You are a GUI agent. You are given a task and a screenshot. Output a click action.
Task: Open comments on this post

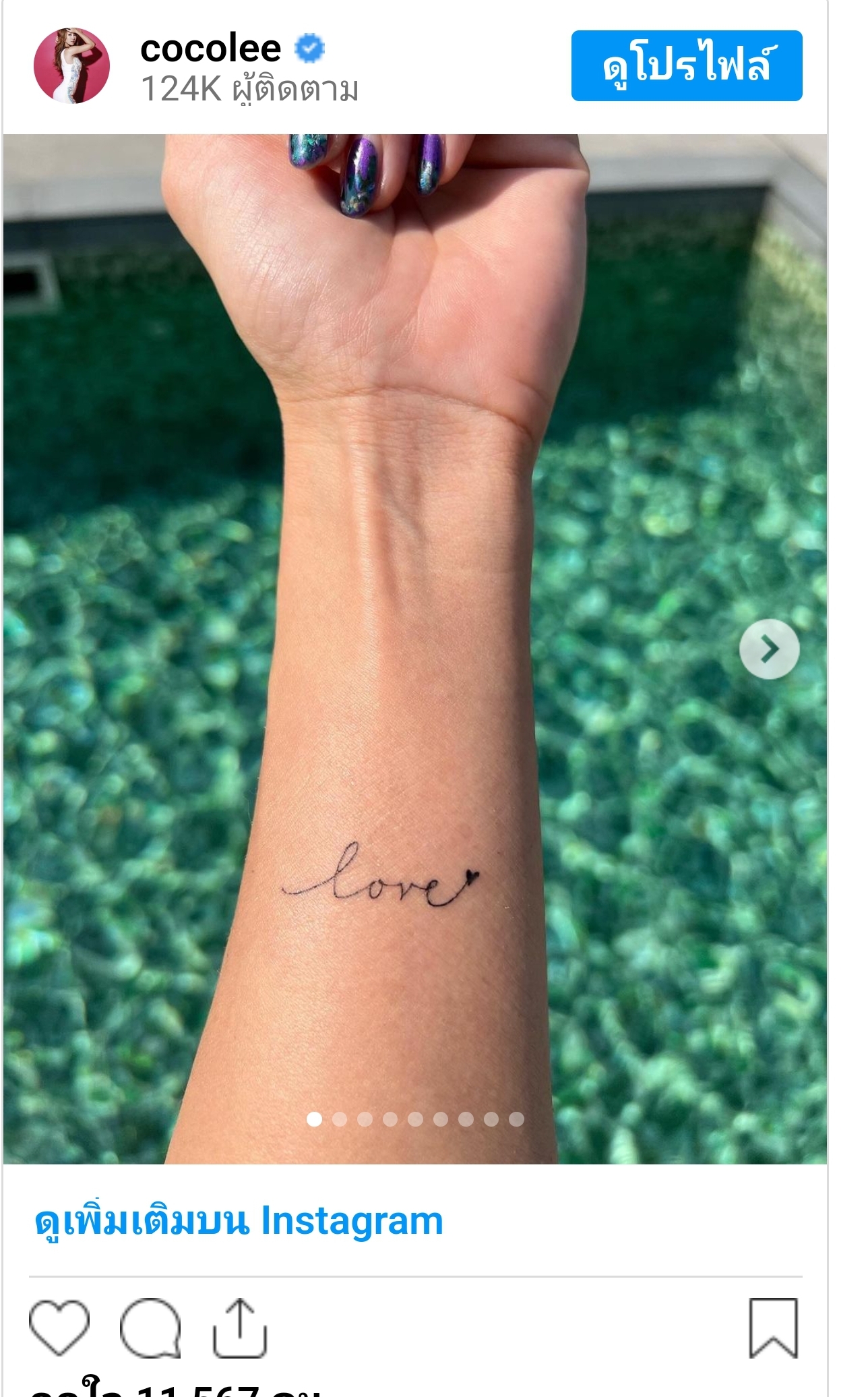coord(150,1328)
